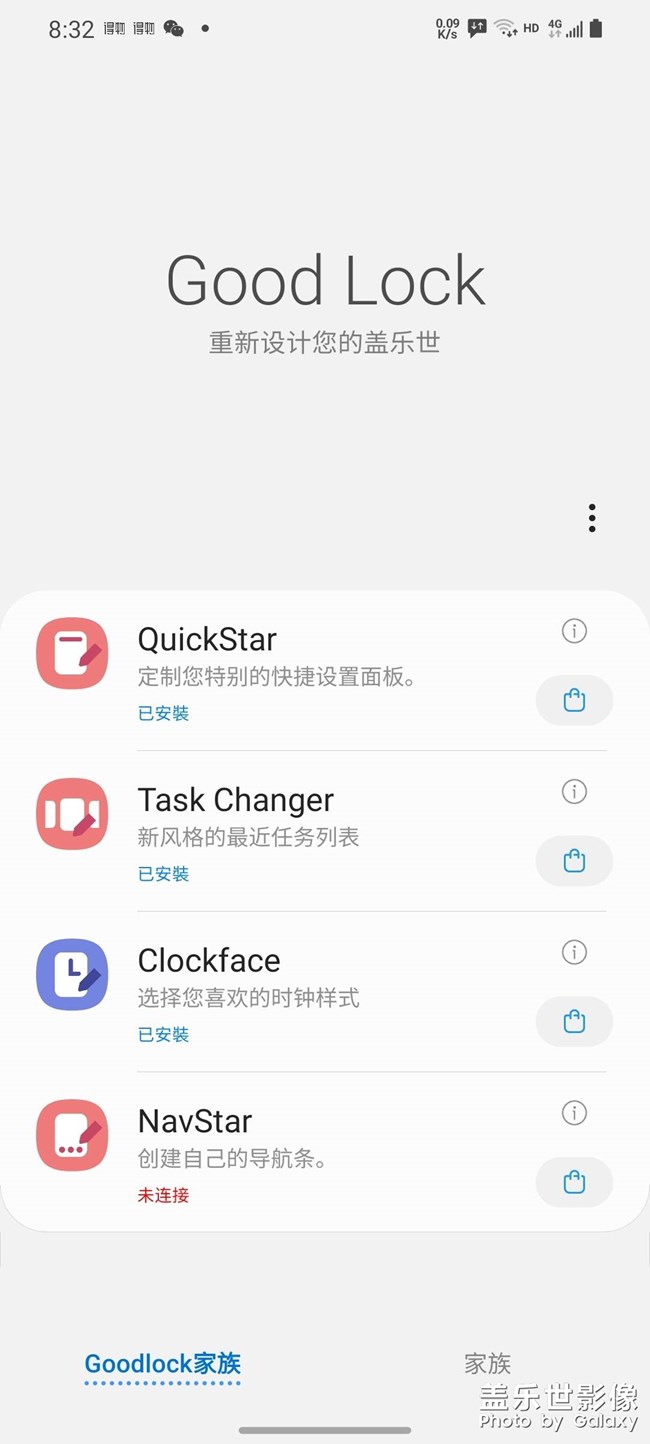
Task: Open the three-dot overflow menu
Action: click(592, 518)
